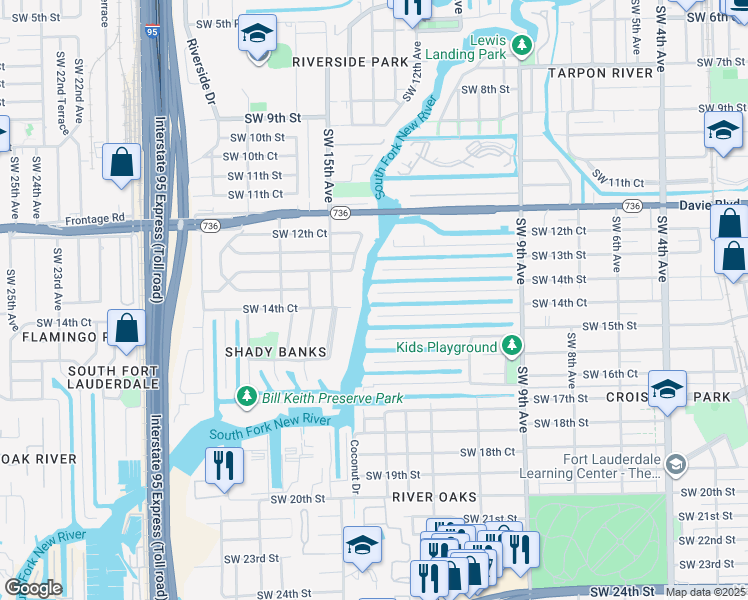Select the shopping marker by Flamingo label
The width and height of the screenshot is (748, 600).
pos(126,330)
